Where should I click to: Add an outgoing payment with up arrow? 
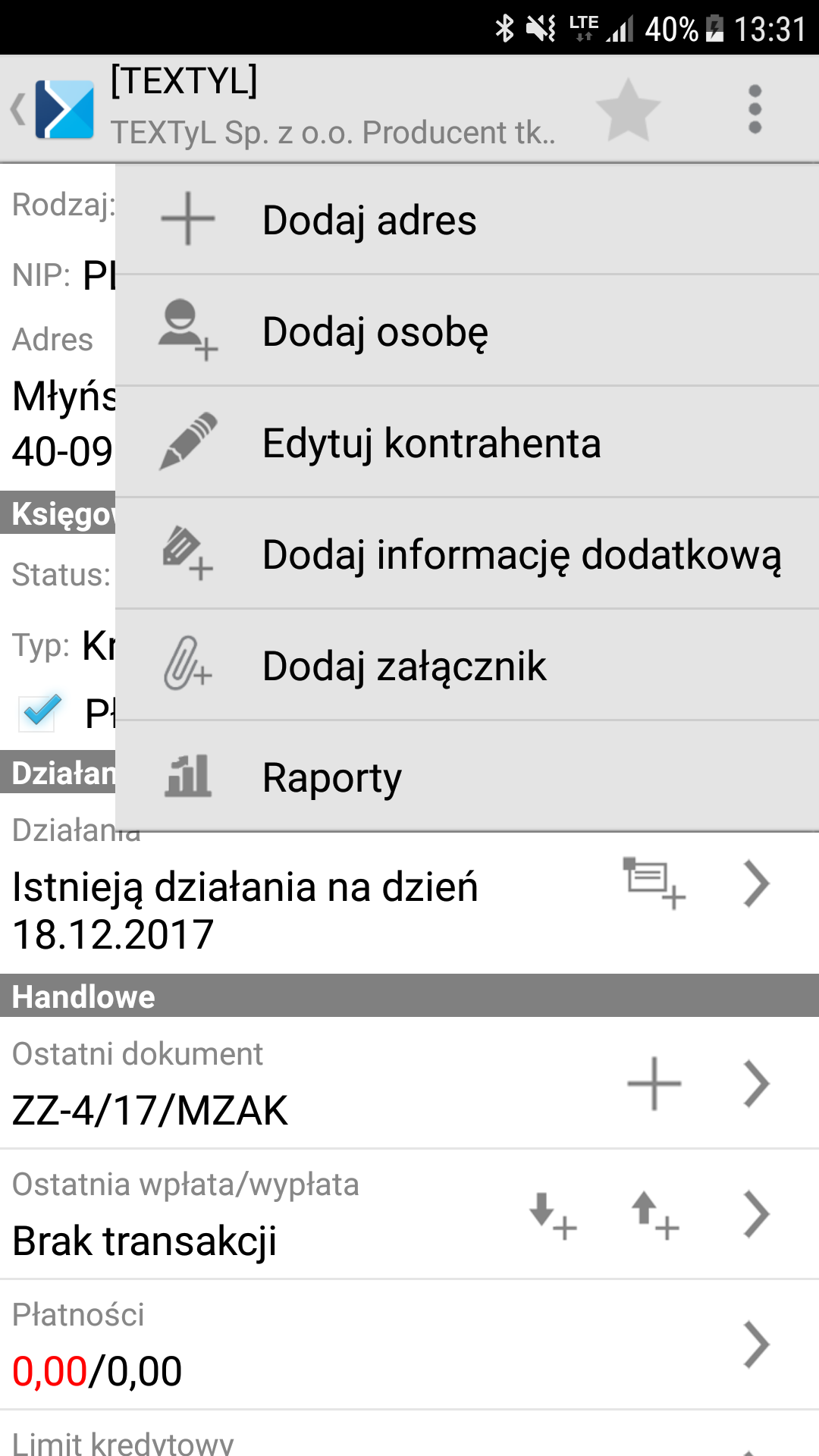654,1216
